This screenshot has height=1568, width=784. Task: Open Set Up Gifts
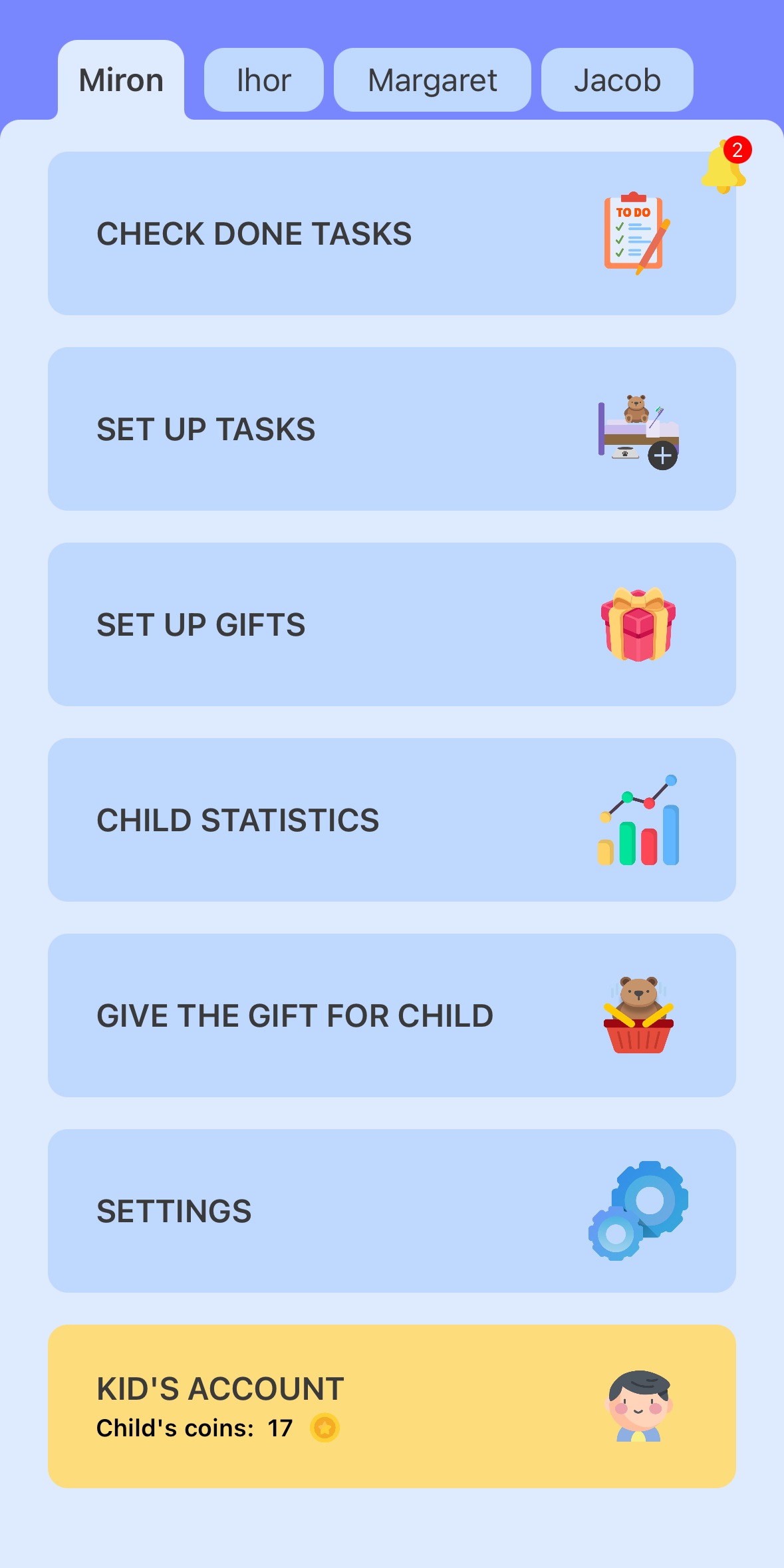[x=391, y=624]
